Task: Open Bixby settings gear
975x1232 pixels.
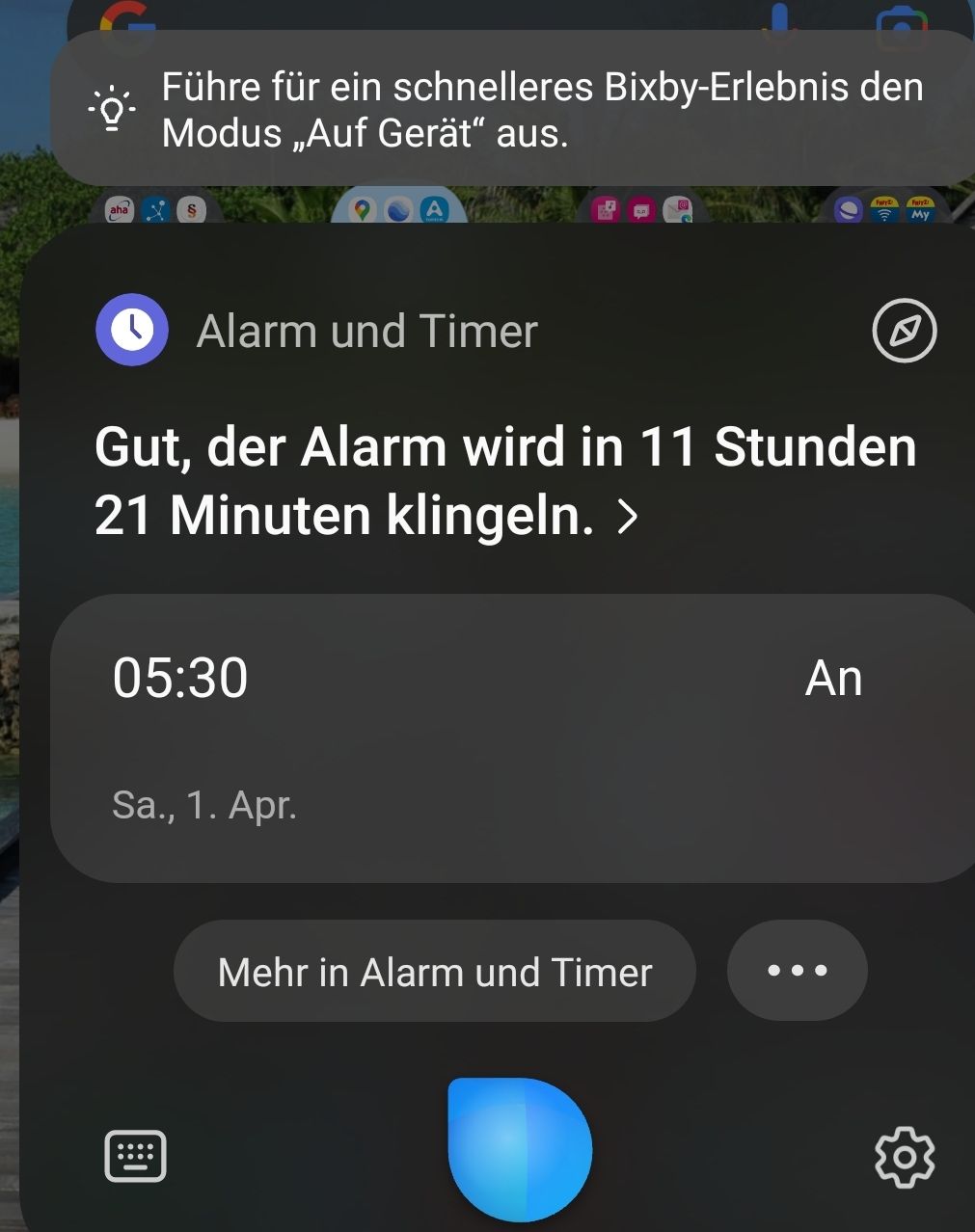Action: point(904,1155)
